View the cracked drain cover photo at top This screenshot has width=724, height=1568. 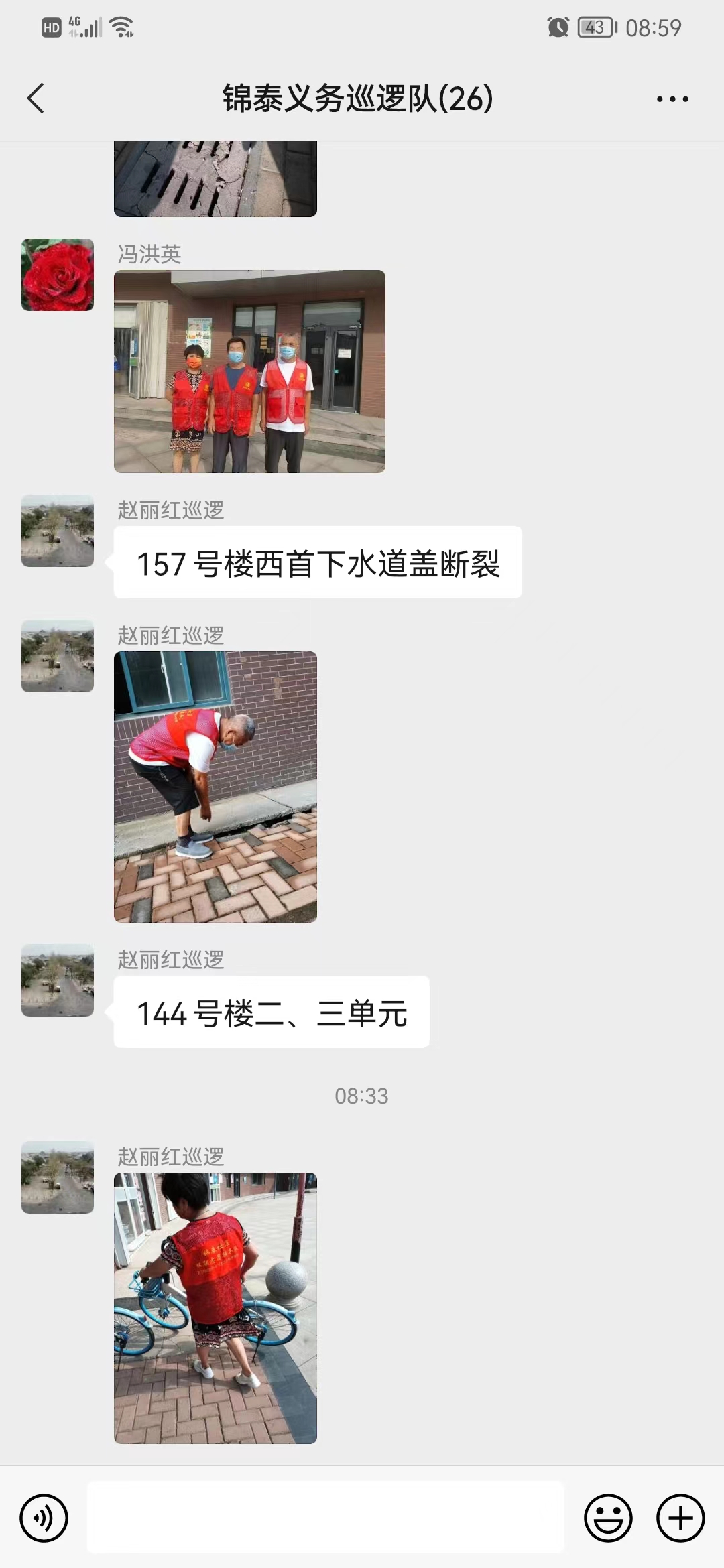tap(215, 179)
